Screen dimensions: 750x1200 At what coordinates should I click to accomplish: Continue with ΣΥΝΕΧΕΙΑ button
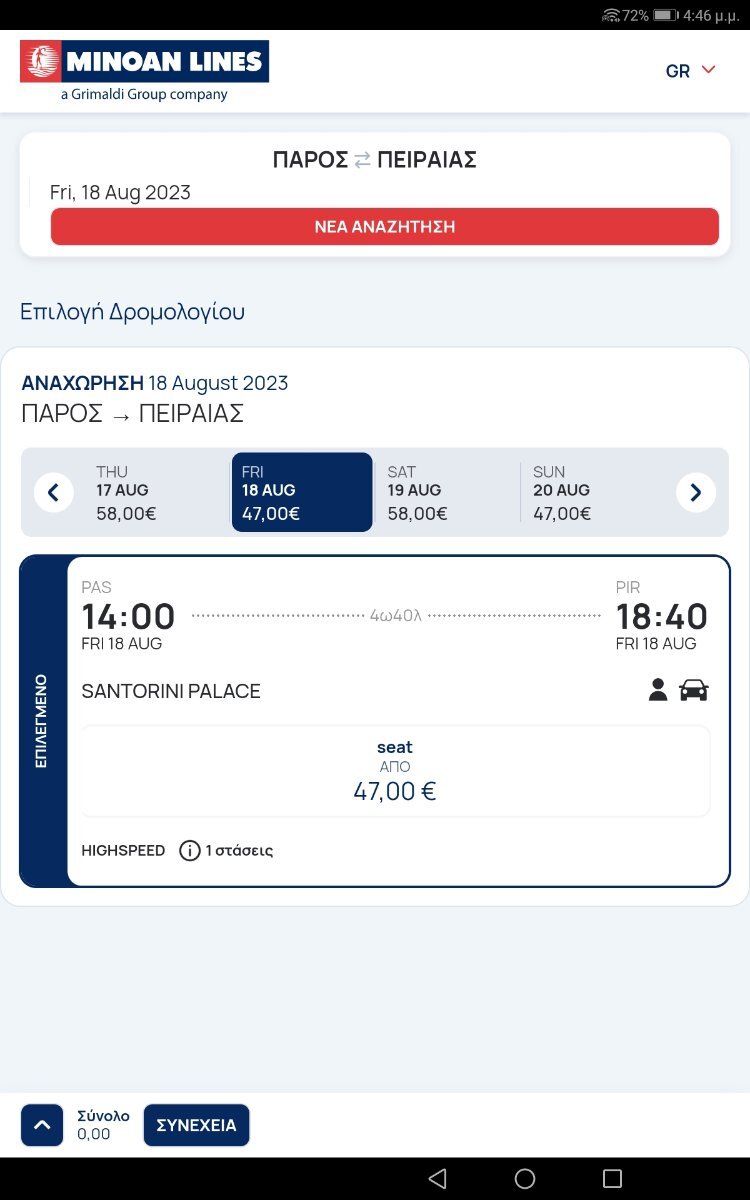[x=197, y=1125]
